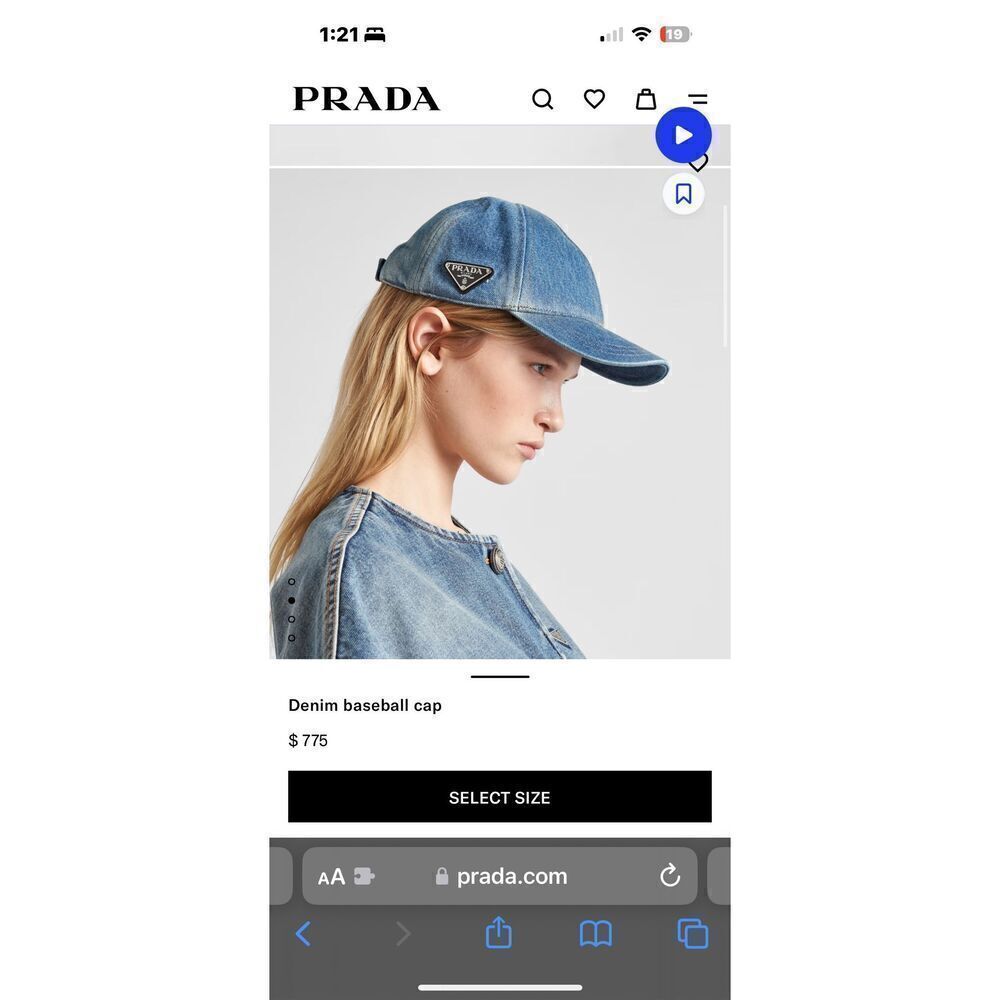Open Safari's AA page settings
The width and height of the screenshot is (1000, 1000).
tap(332, 877)
